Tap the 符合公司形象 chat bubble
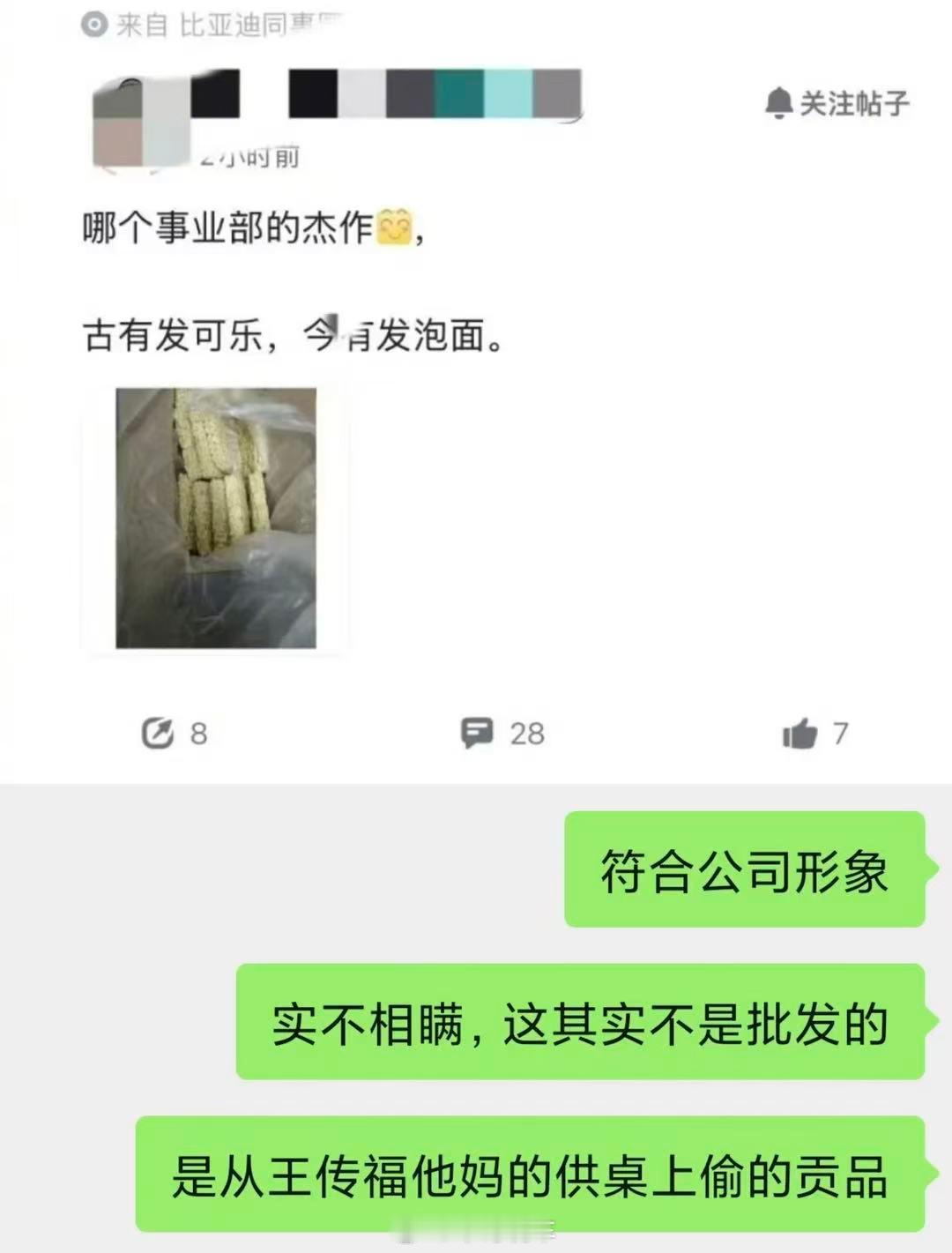 tap(745, 873)
